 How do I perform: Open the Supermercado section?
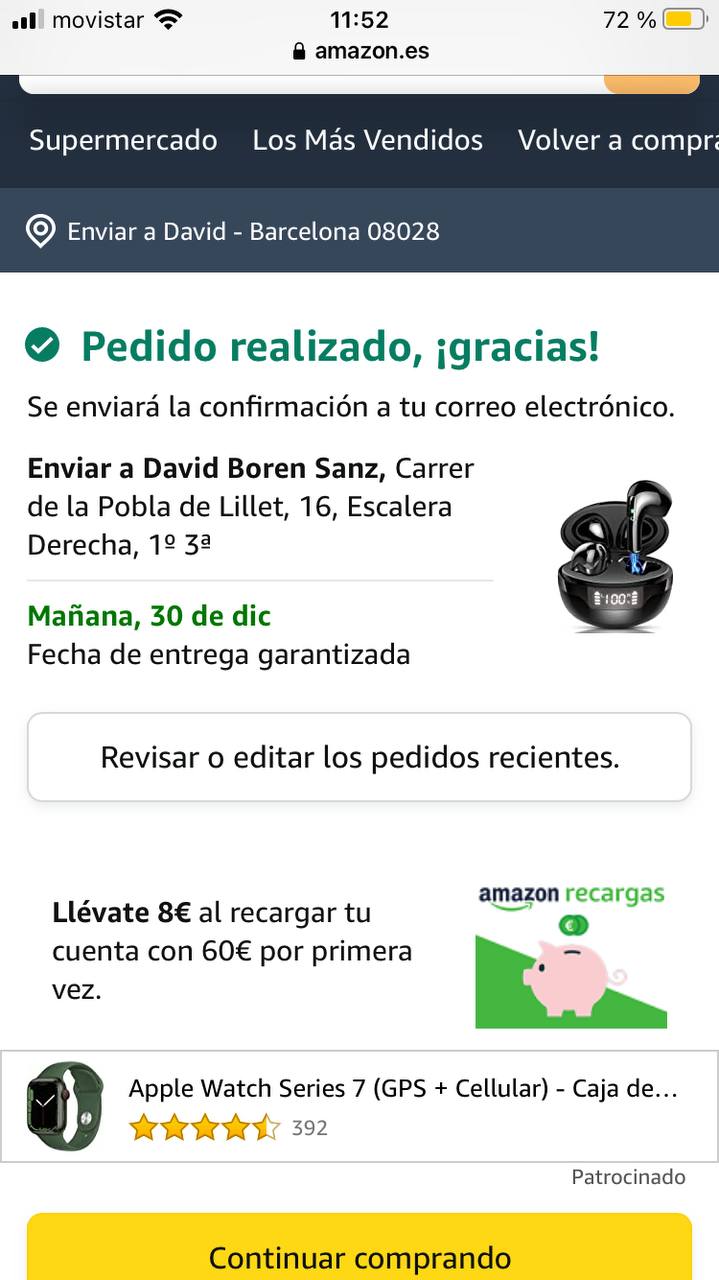123,141
